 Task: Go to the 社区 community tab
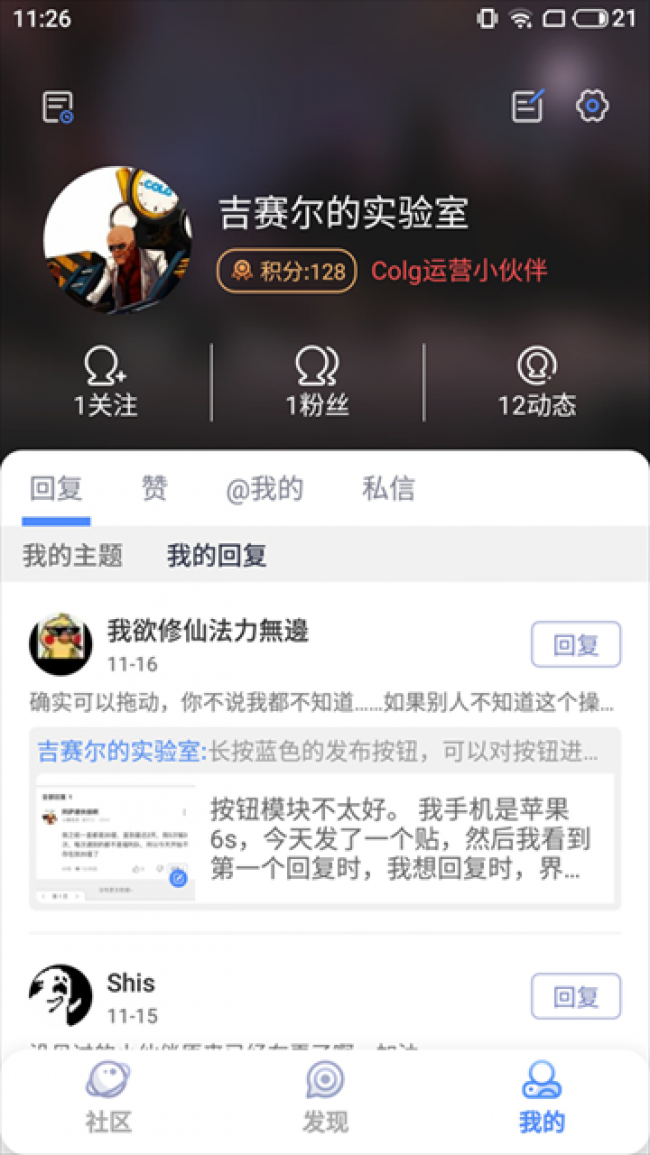click(108, 1097)
